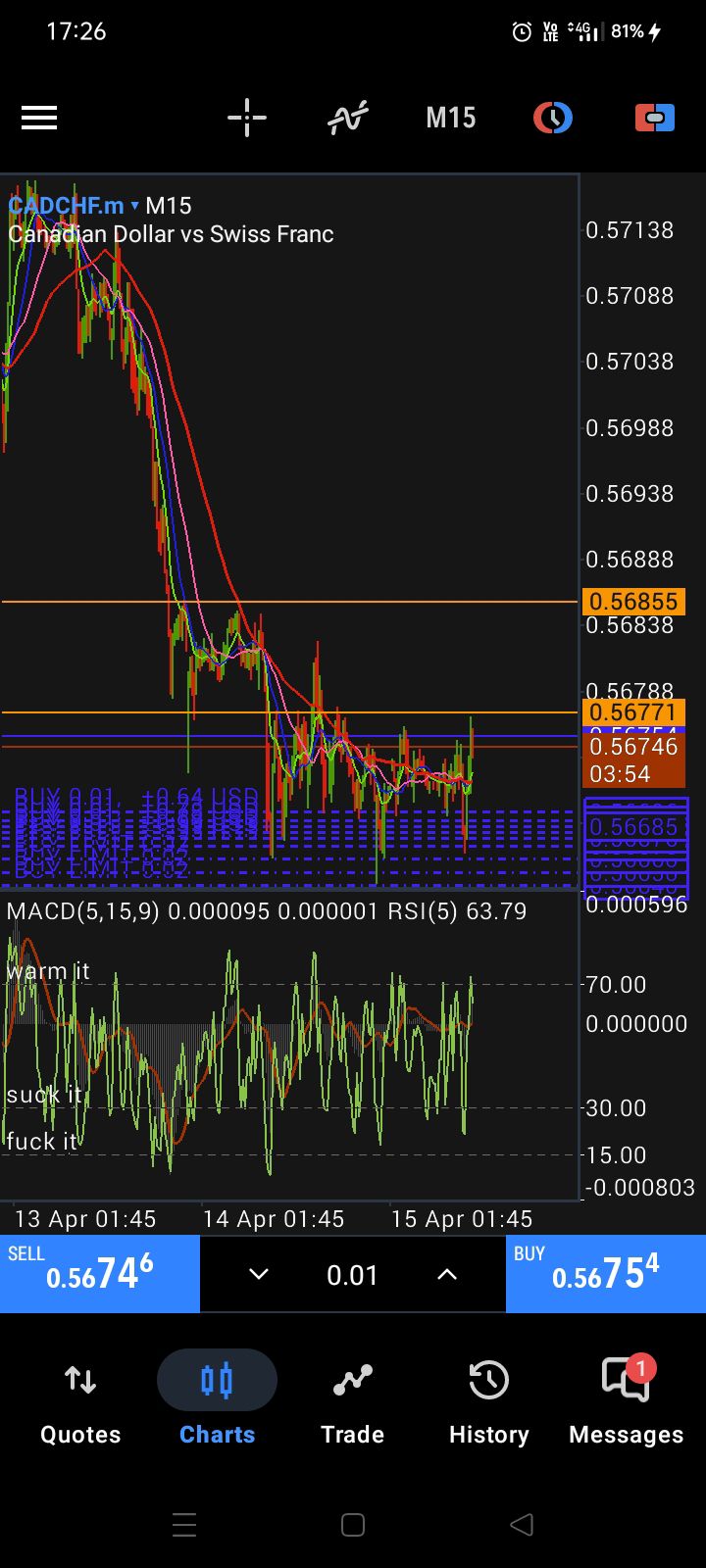Open the indicators list
The height and width of the screenshot is (1568, 706).
pos(348,119)
